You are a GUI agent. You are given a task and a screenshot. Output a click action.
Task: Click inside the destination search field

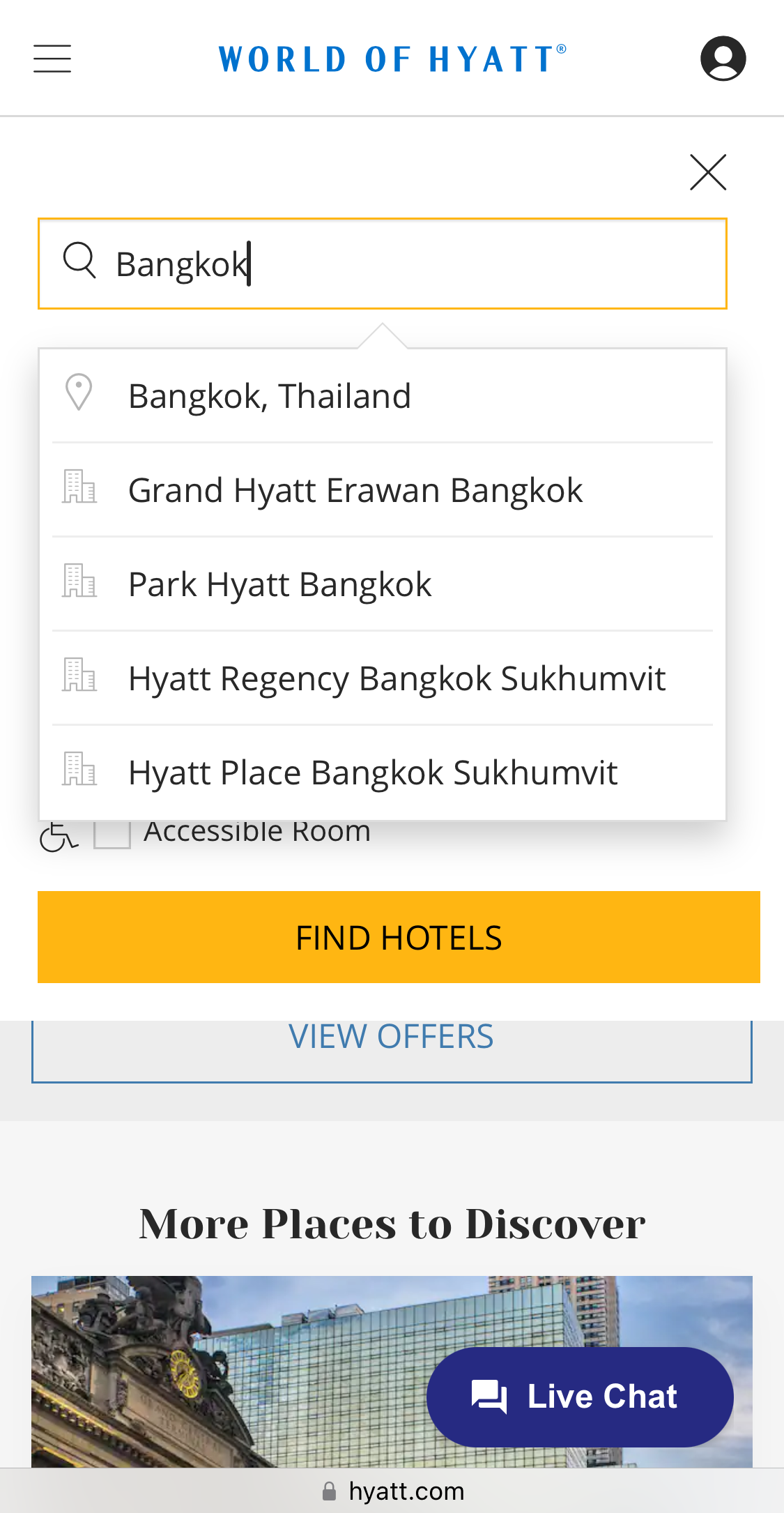[382, 262]
